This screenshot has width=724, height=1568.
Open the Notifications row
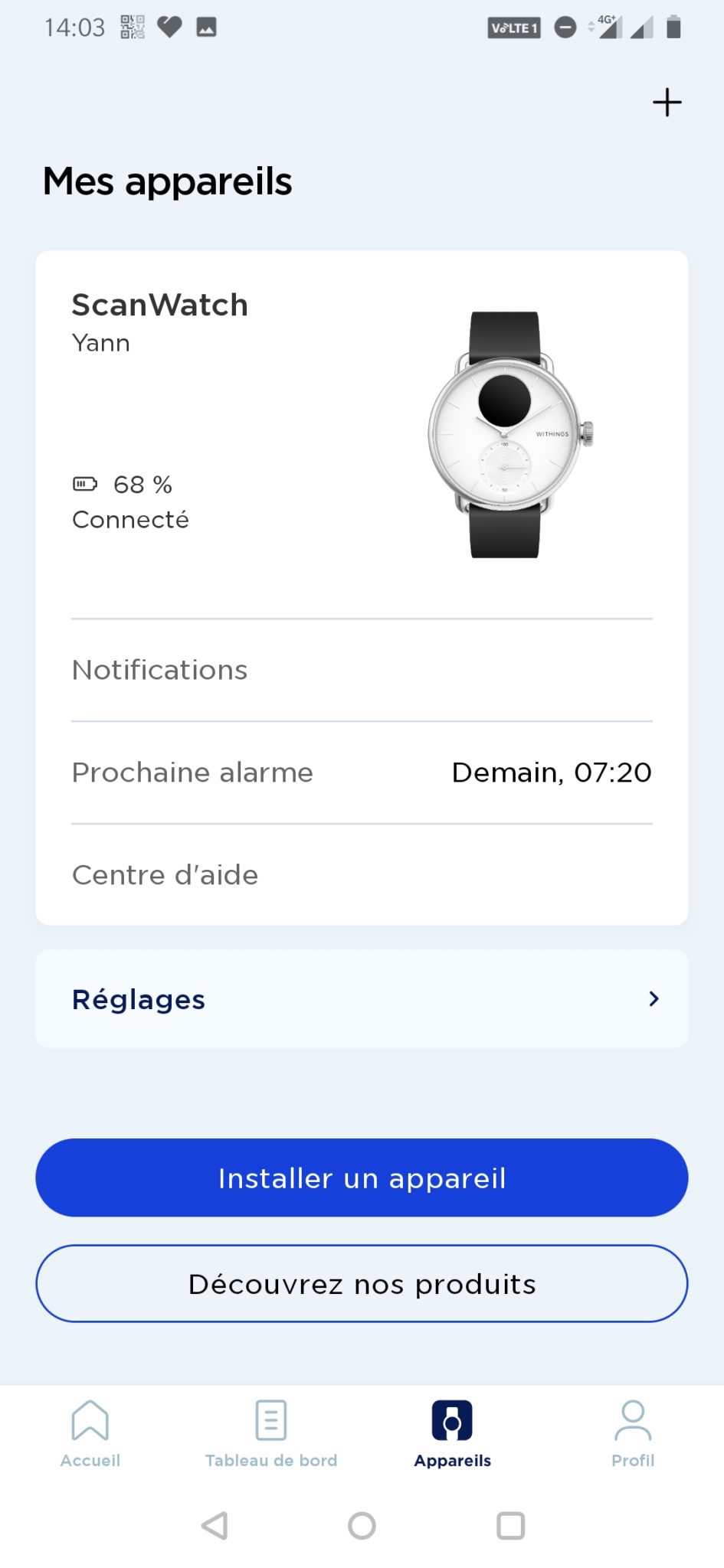pyautogui.click(x=362, y=670)
